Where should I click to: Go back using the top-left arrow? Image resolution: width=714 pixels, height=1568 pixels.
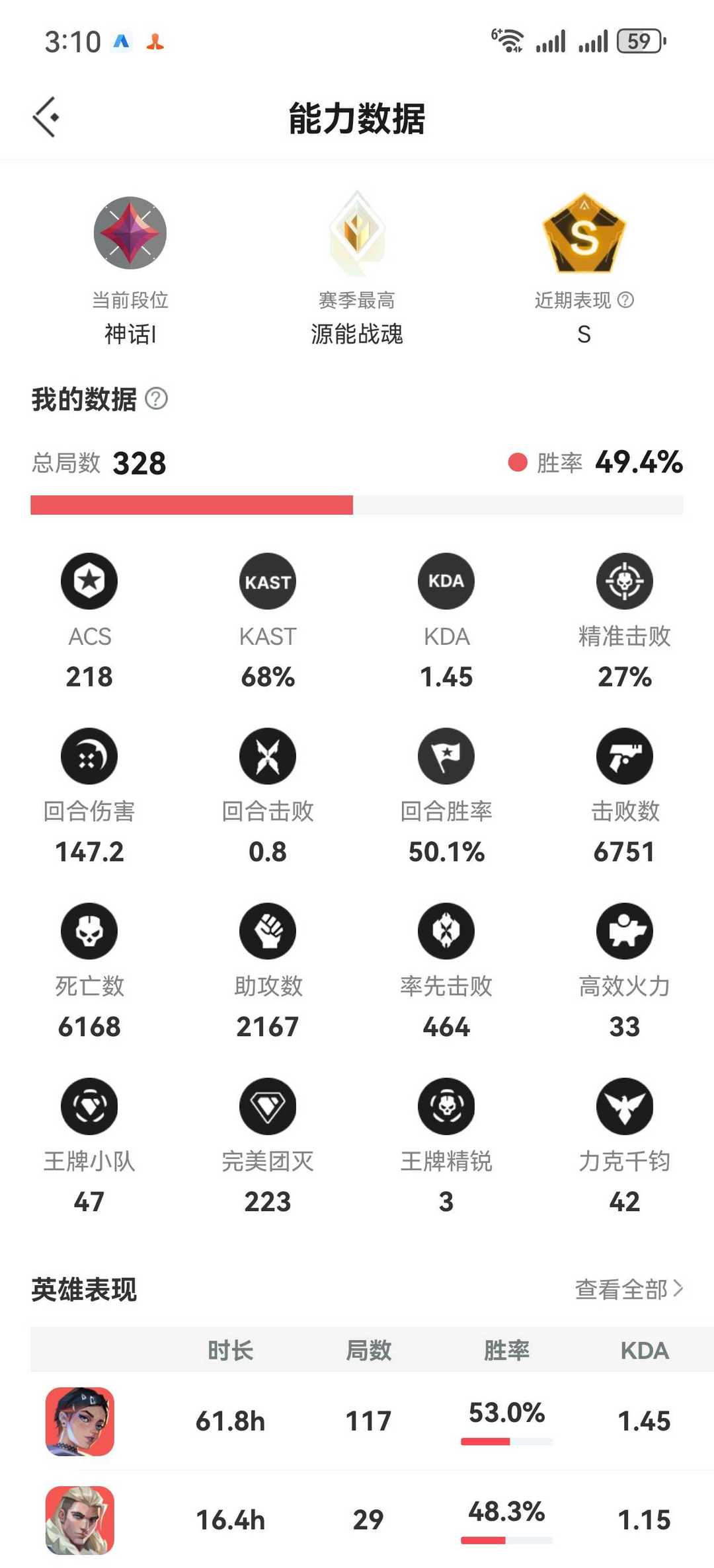coord(46,117)
